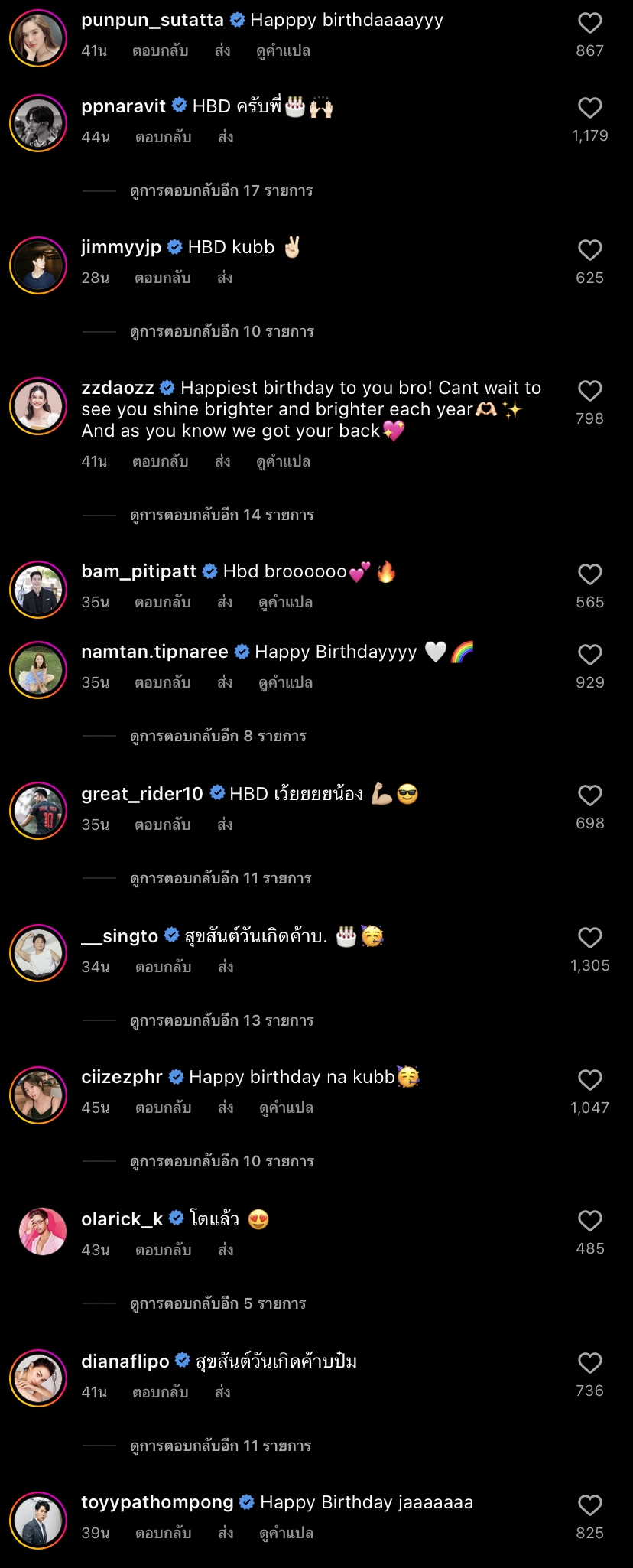Open jimmyyjp's profile picture
Screen dimensions: 633x1568
(x=38, y=265)
